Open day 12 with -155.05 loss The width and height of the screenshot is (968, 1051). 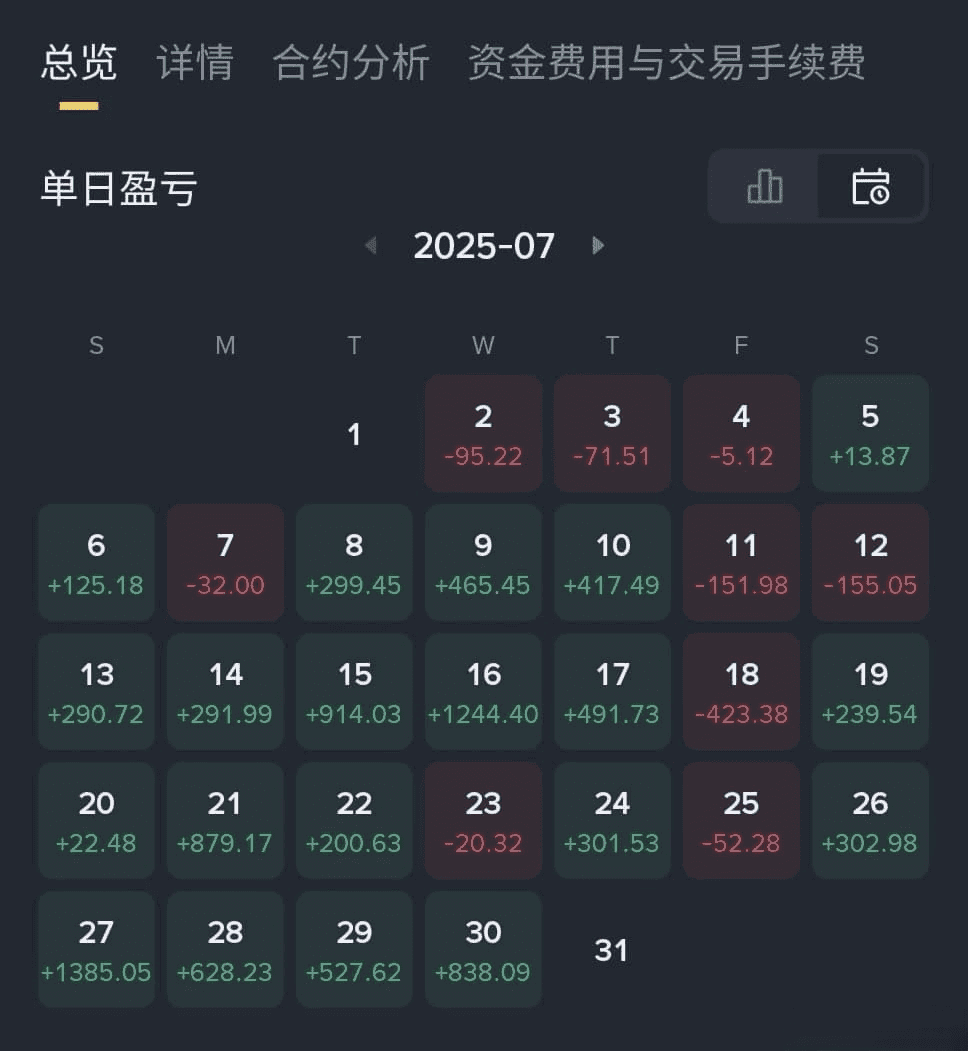(870, 563)
